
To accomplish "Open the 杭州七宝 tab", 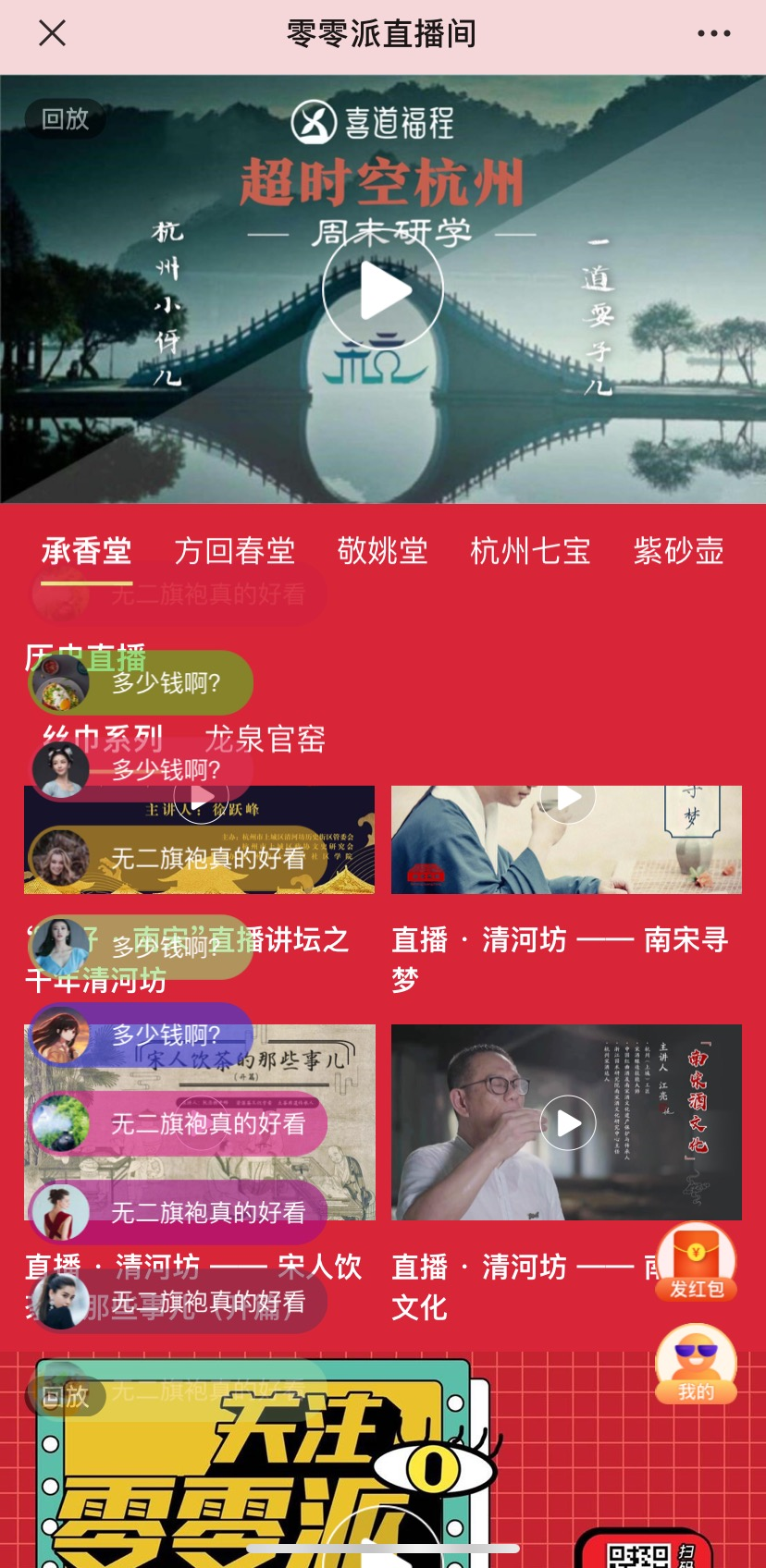I will [x=530, y=552].
